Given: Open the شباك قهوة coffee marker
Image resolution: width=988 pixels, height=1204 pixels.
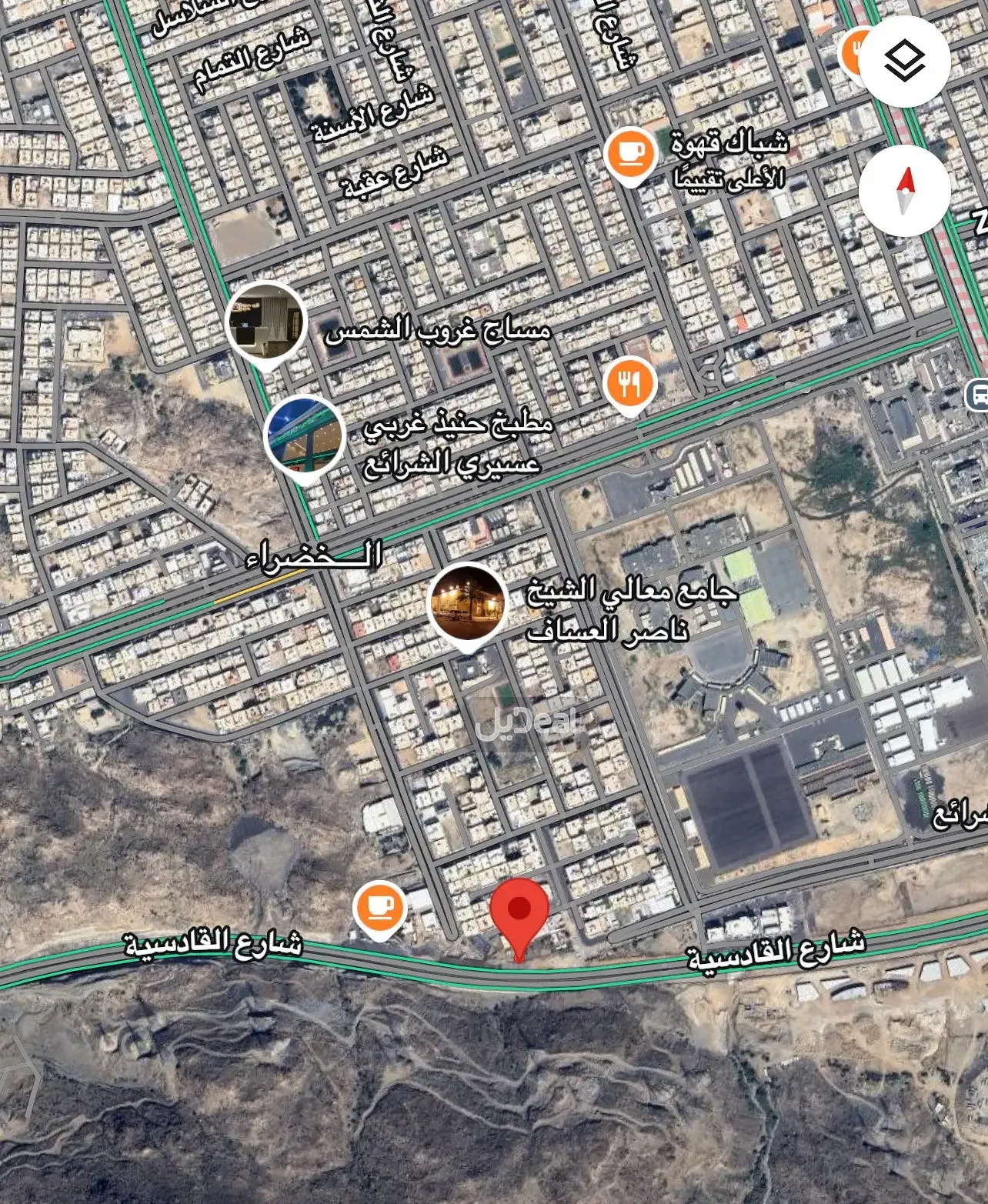Looking at the screenshot, I should [x=630, y=154].
